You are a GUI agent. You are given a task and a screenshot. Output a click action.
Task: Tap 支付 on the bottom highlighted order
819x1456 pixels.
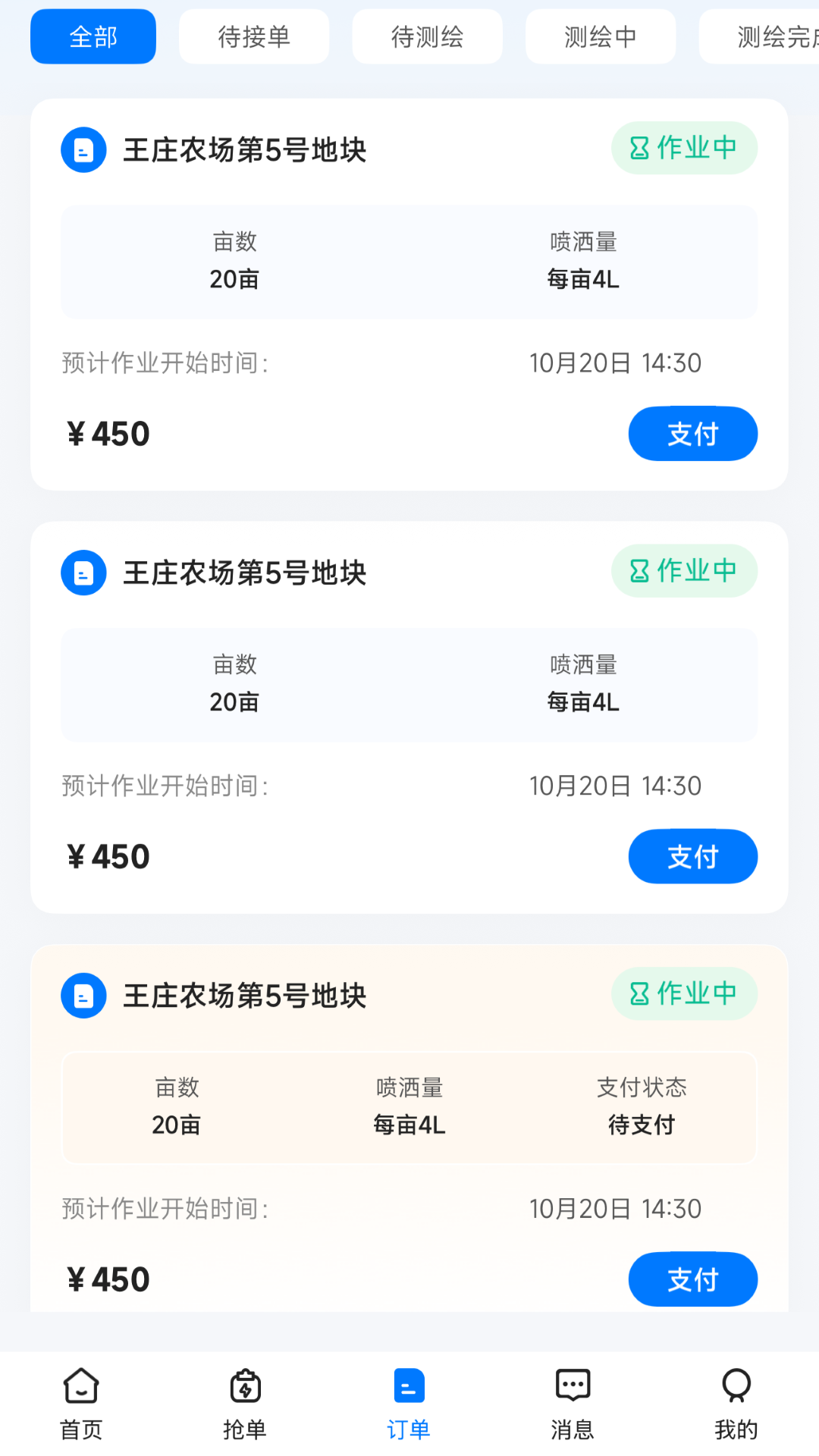pyautogui.click(x=692, y=1279)
